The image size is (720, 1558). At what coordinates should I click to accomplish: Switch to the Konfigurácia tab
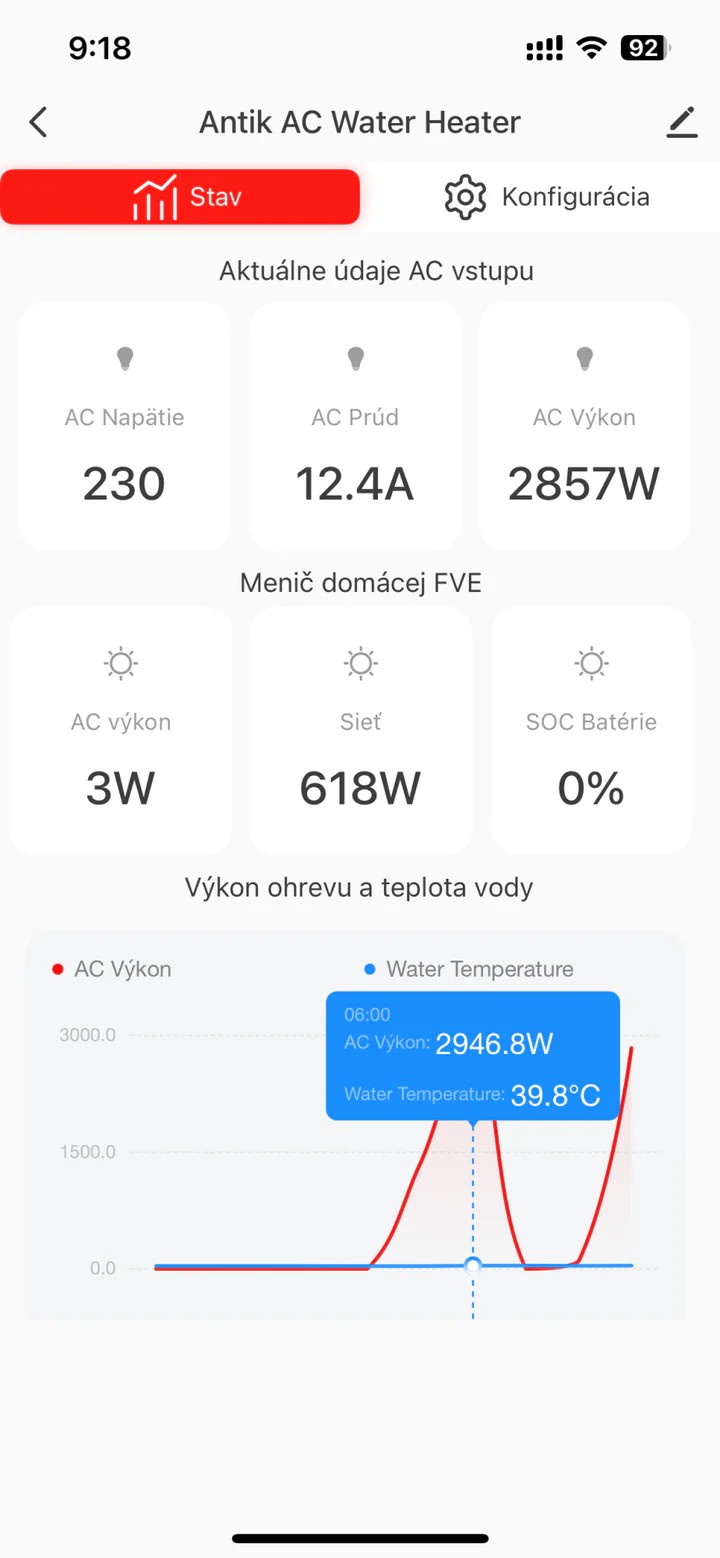[547, 197]
